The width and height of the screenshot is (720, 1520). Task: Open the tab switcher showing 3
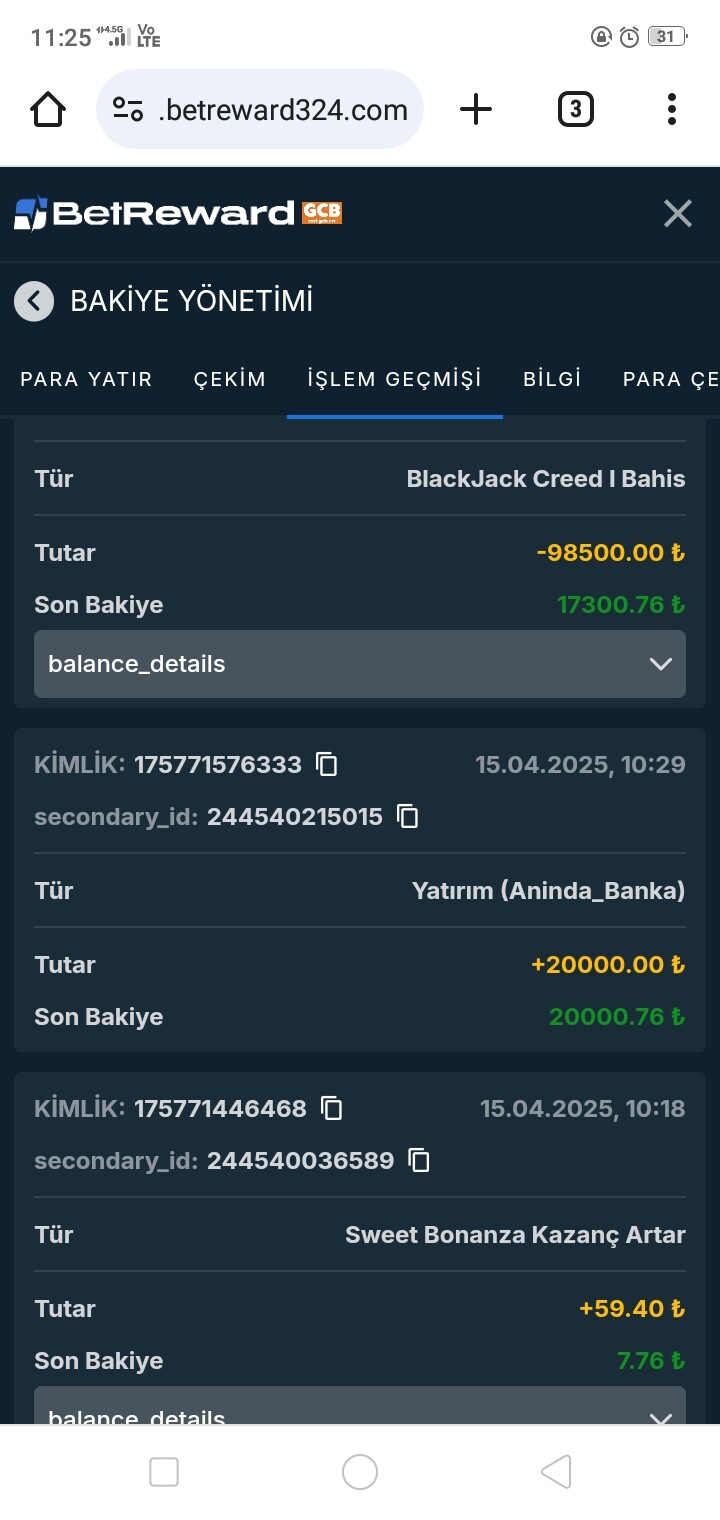[575, 109]
